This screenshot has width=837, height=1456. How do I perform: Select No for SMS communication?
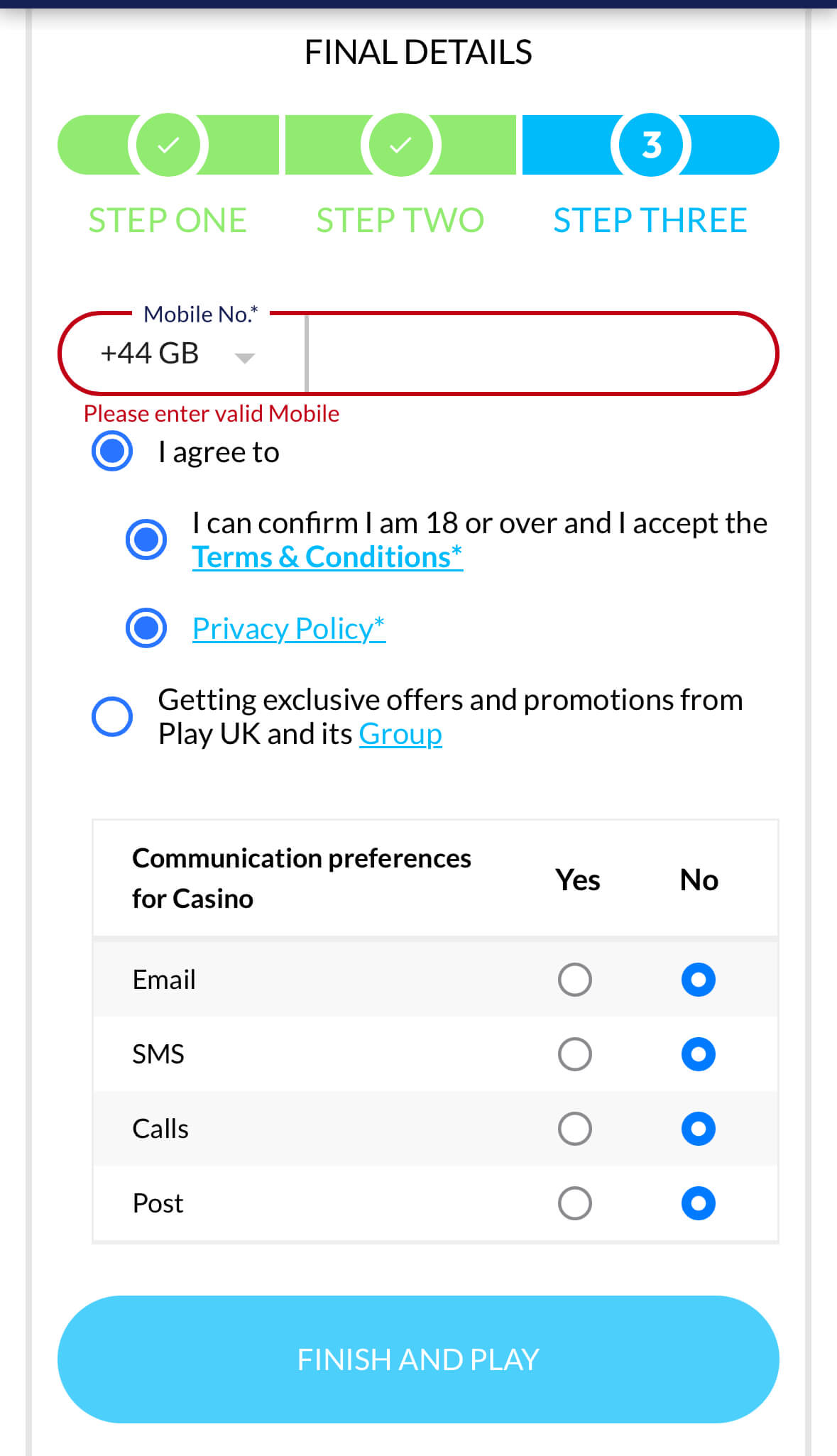pyautogui.click(x=699, y=1054)
